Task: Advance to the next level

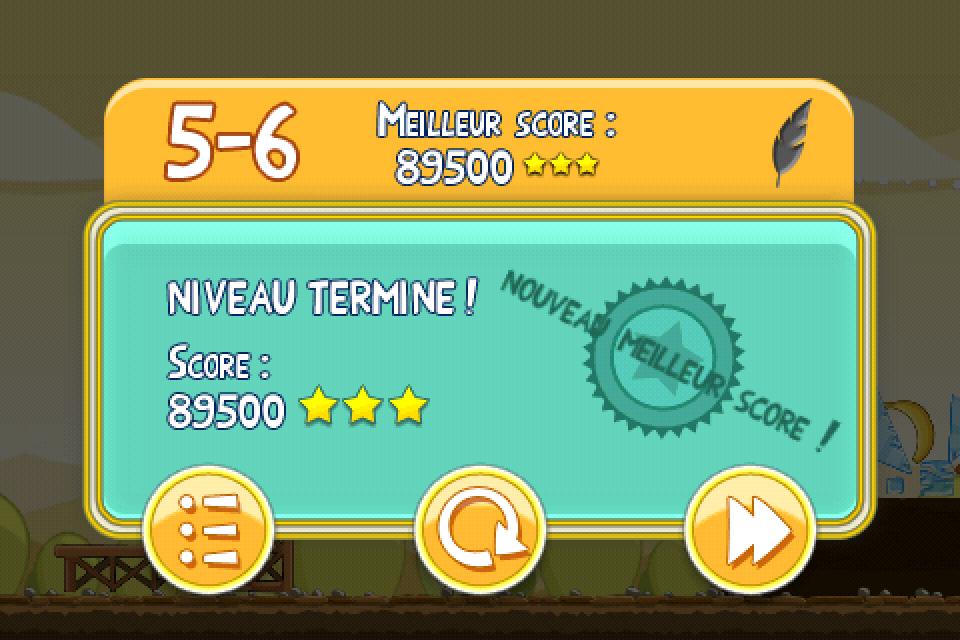Action: [x=750, y=530]
